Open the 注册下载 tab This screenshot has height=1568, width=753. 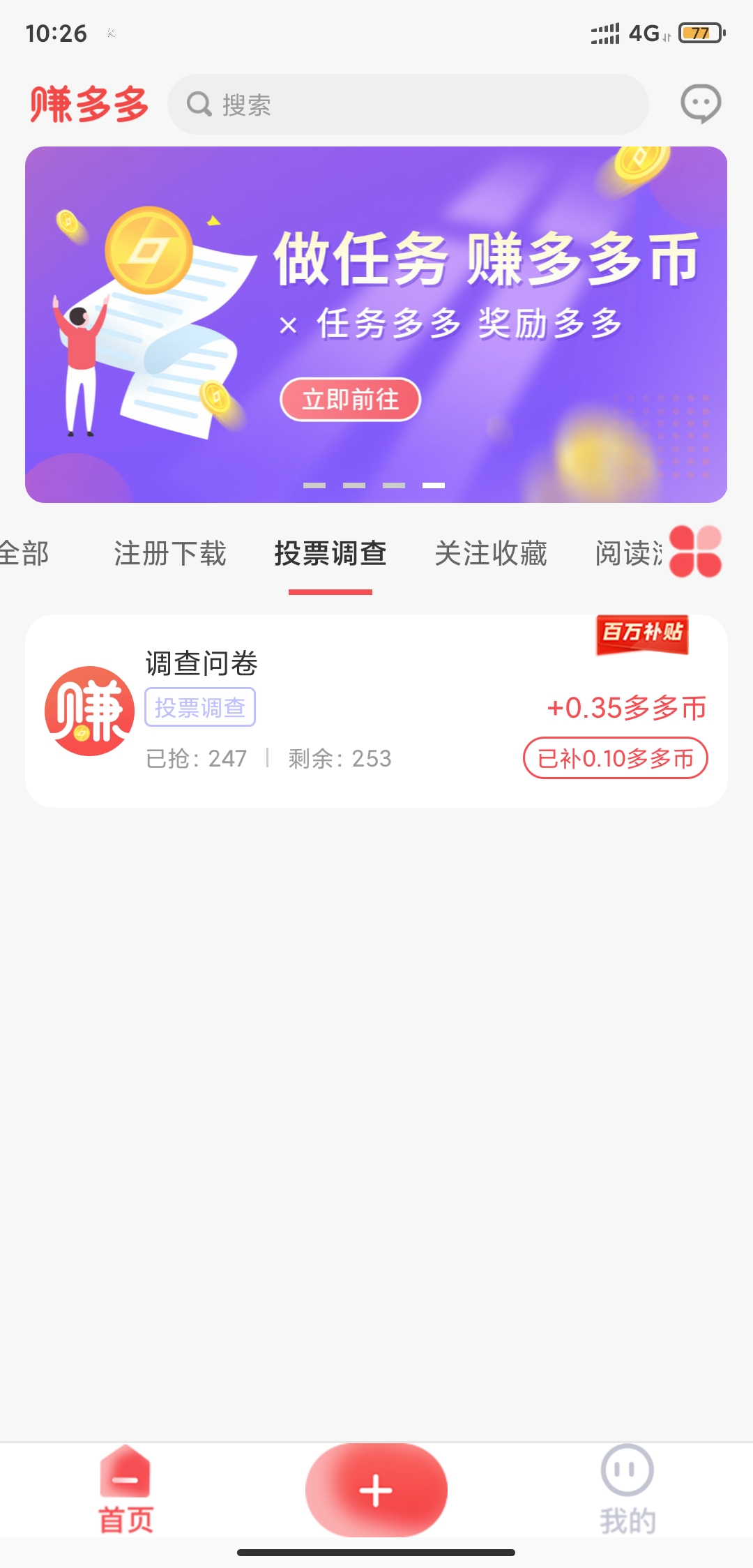(x=169, y=553)
